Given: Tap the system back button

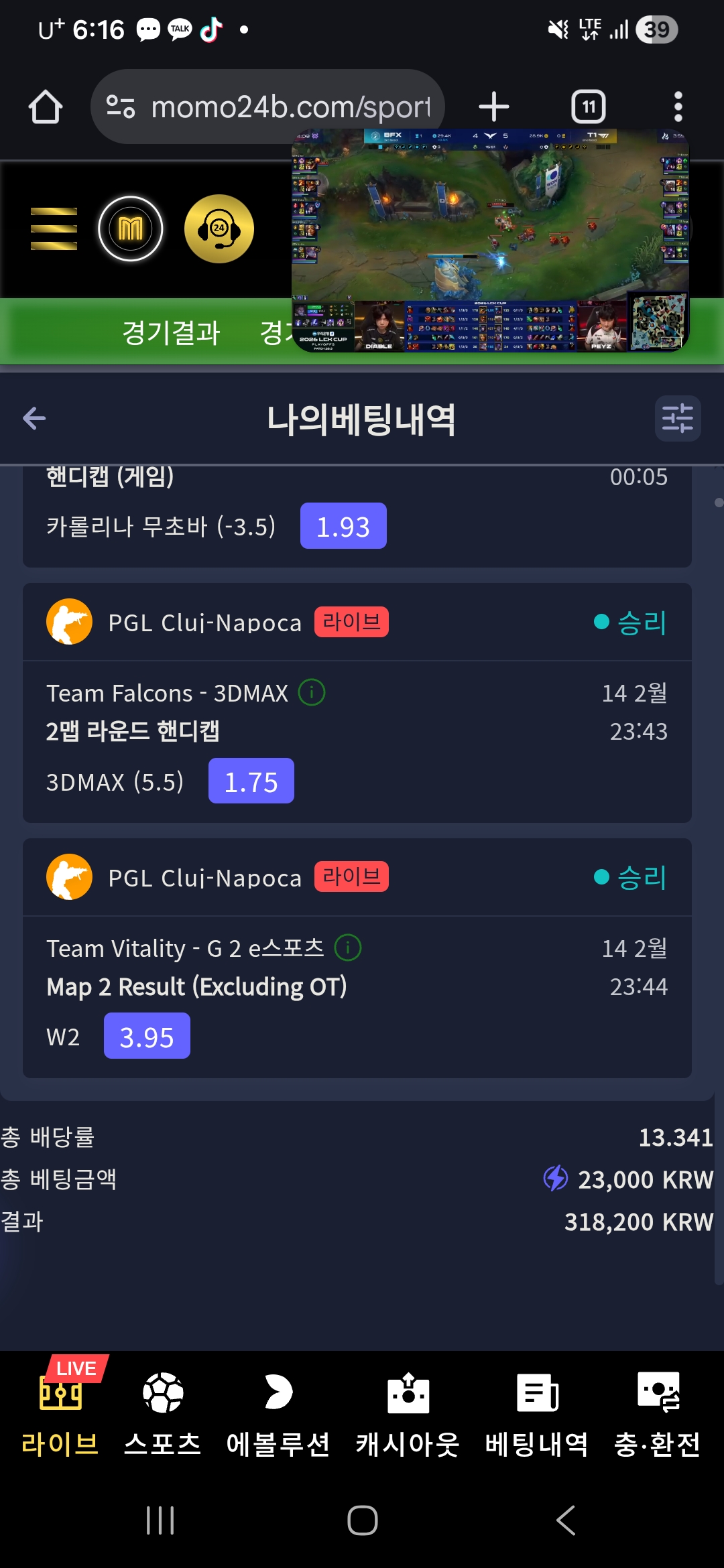Looking at the screenshot, I should (565, 1520).
